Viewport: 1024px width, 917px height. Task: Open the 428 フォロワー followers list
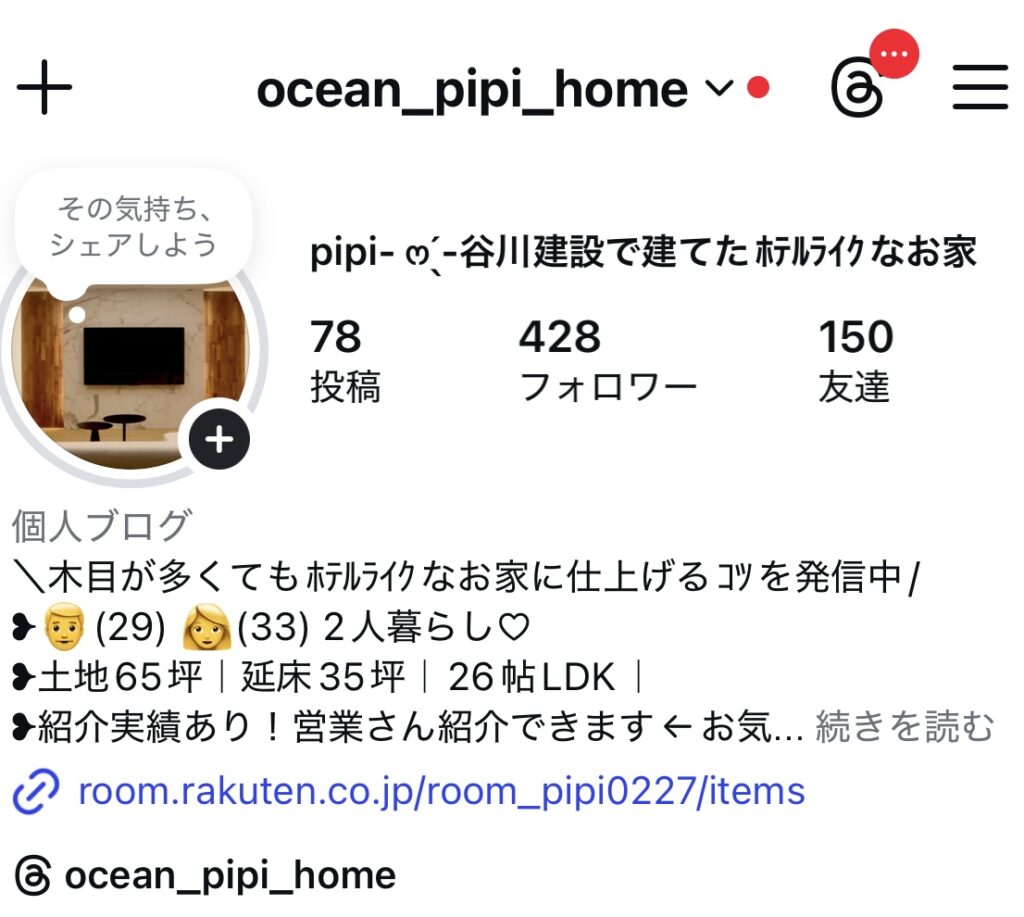pyautogui.click(x=607, y=361)
